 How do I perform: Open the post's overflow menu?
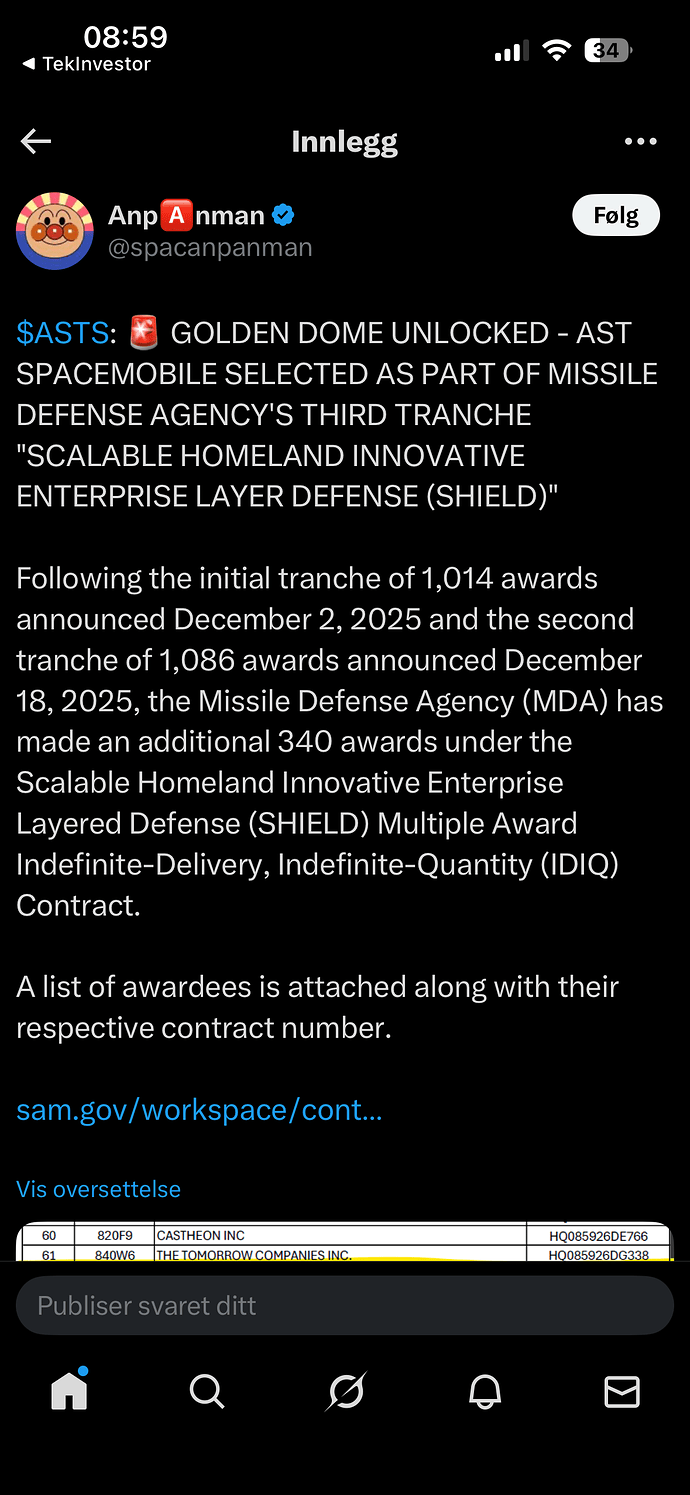640,142
